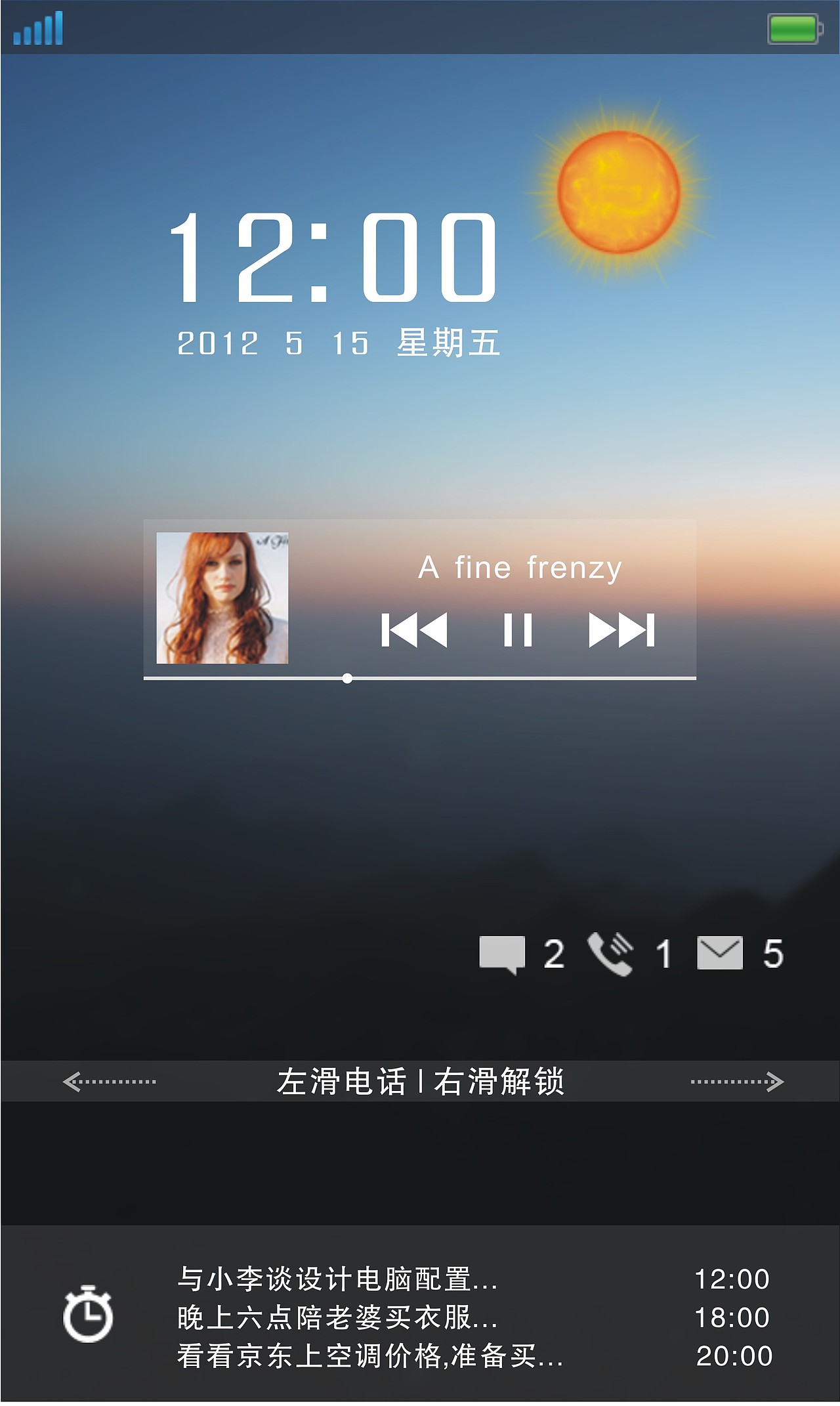Tap the green battery indicator

[x=793, y=28]
